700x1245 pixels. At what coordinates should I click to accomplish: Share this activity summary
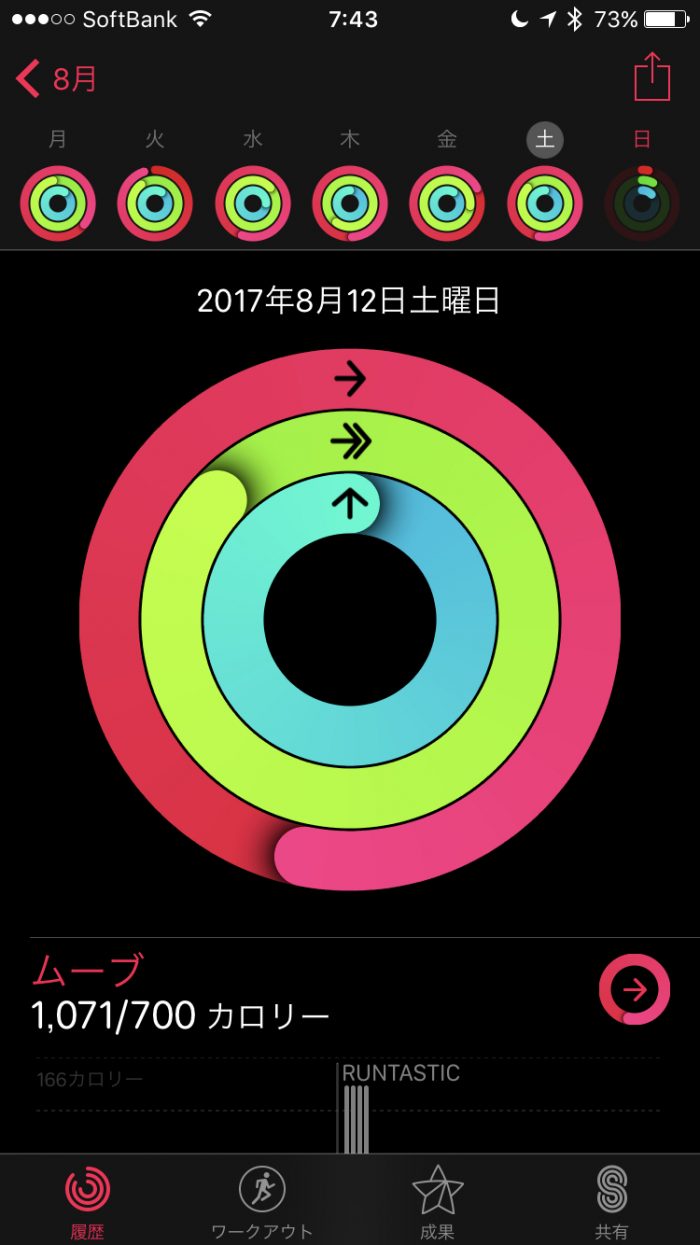pos(651,77)
